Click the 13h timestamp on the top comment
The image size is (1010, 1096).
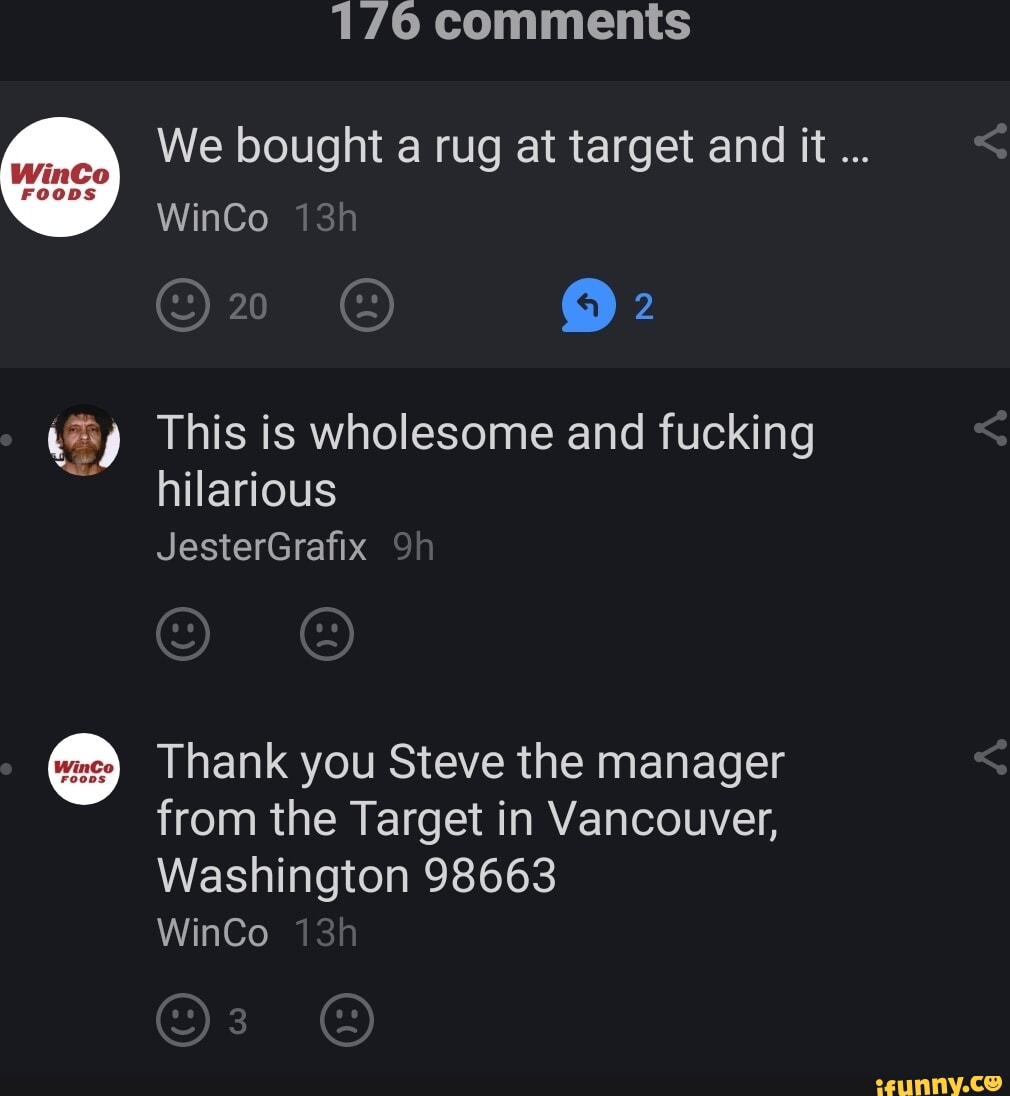pyautogui.click(x=326, y=217)
